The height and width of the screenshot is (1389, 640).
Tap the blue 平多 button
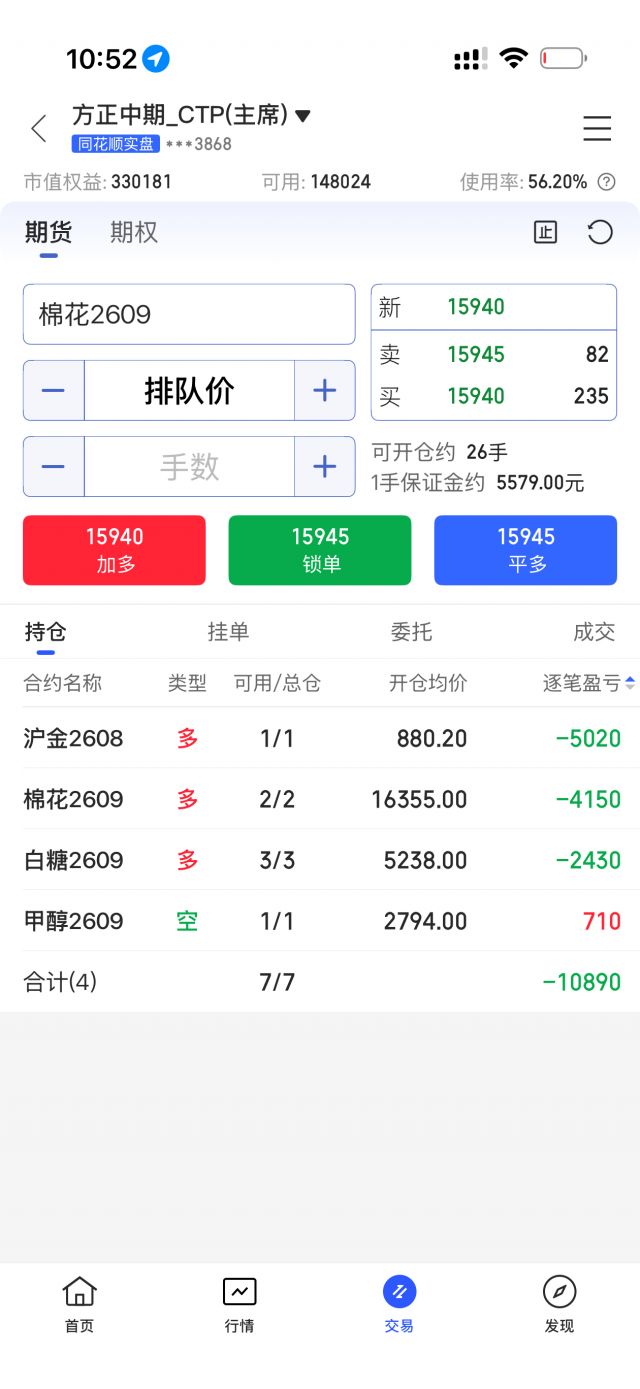click(x=526, y=550)
